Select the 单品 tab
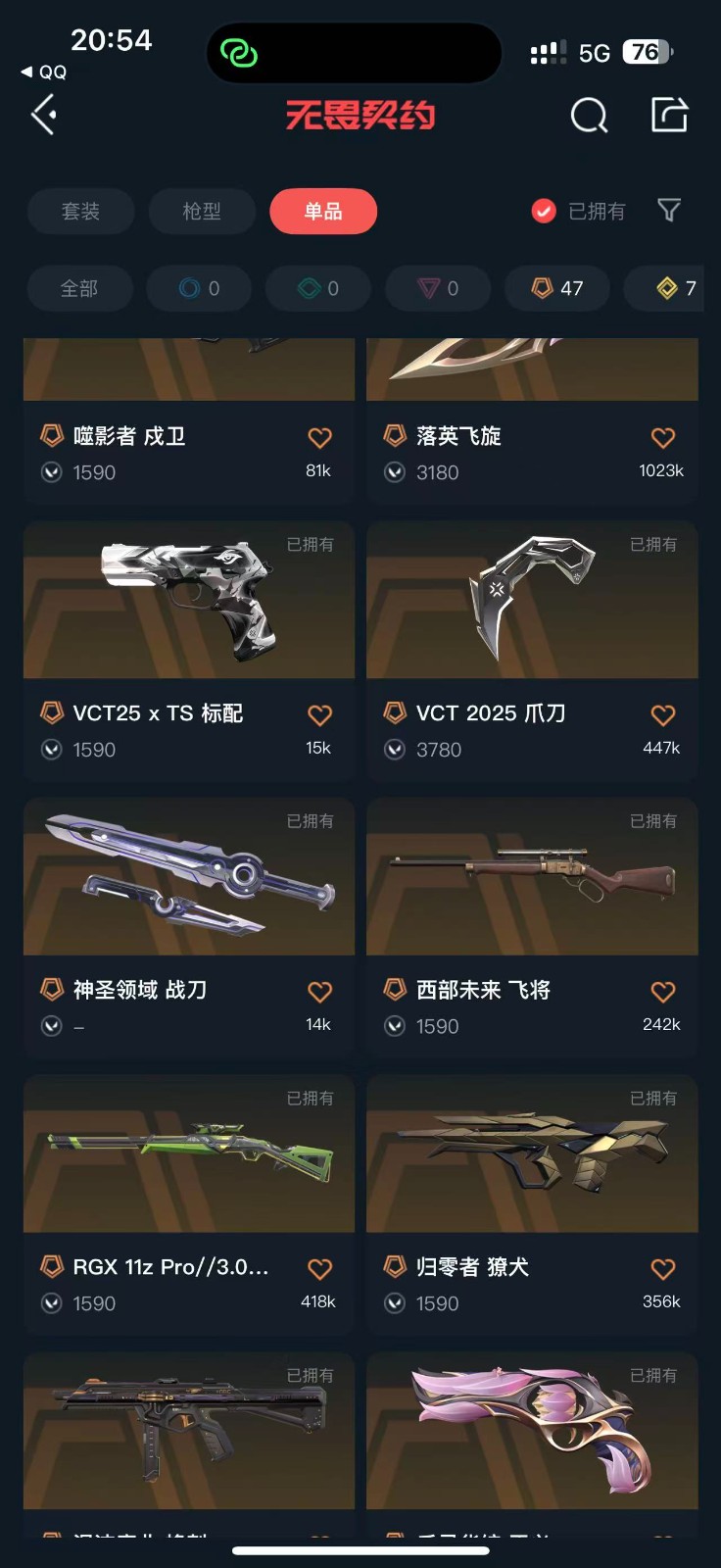The height and width of the screenshot is (1568, 721). pyautogui.click(x=323, y=212)
